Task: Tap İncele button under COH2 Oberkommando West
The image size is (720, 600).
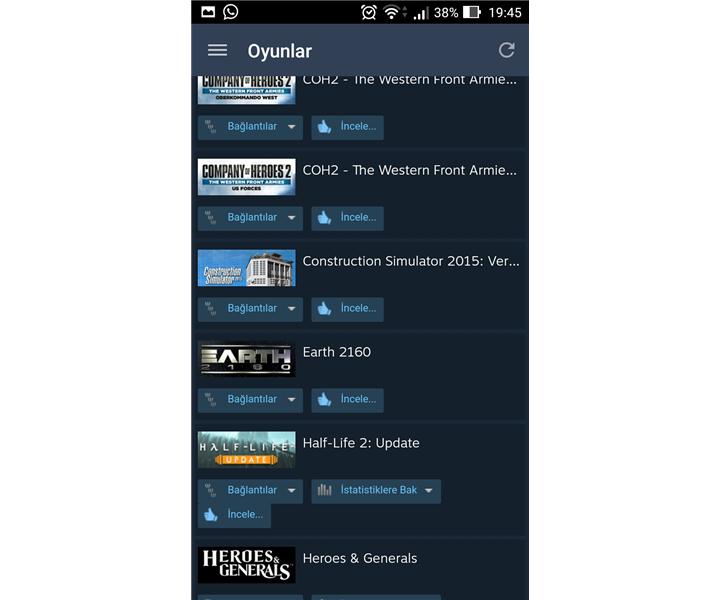Action: pos(347,127)
